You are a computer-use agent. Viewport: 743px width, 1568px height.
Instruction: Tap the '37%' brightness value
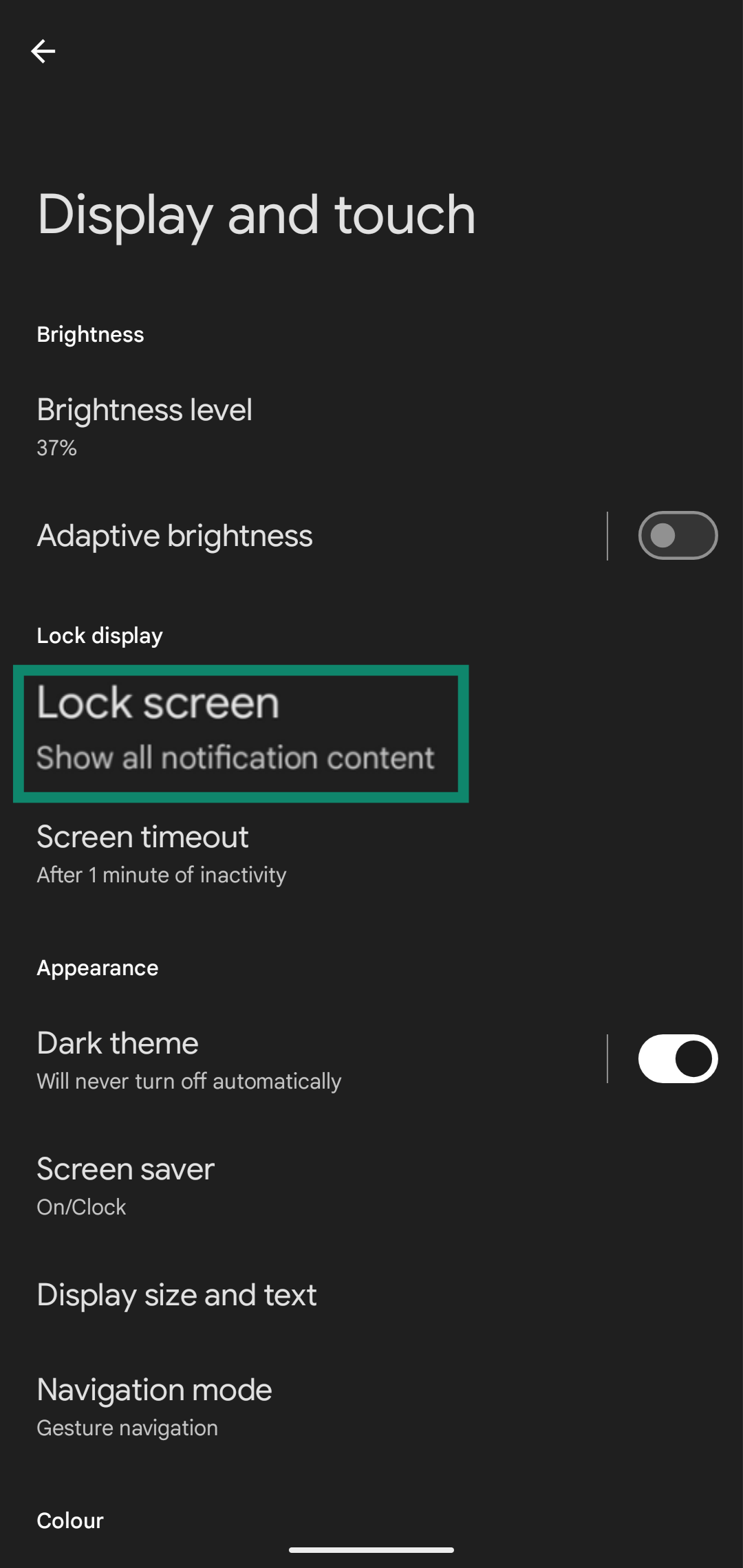point(56,448)
